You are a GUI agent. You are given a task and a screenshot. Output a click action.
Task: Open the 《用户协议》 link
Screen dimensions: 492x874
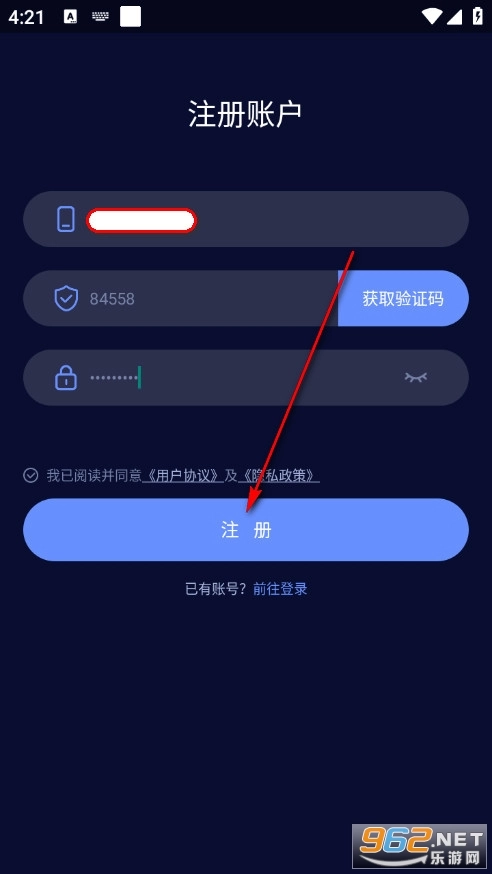point(183,475)
